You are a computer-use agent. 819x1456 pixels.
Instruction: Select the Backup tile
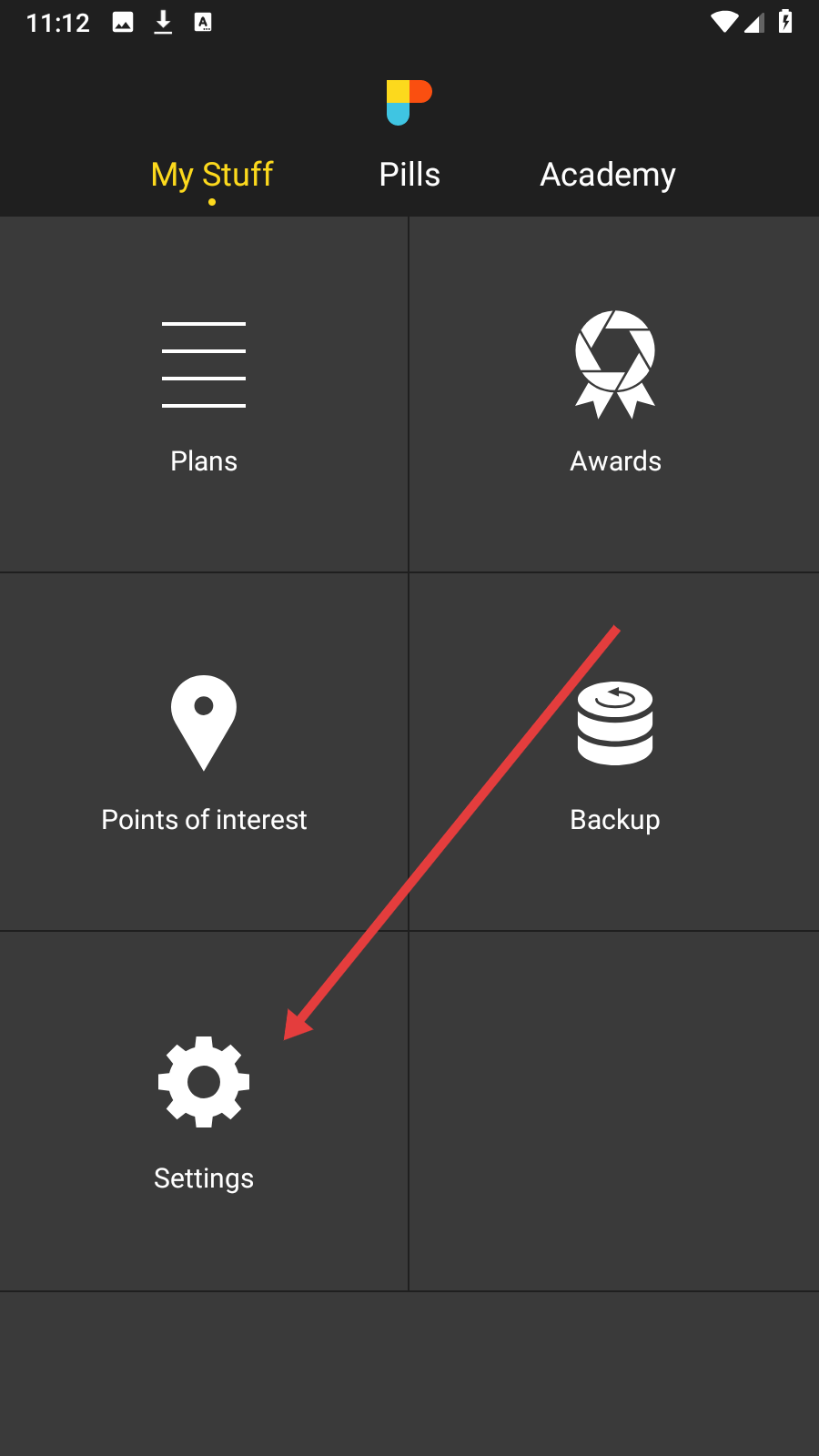(615, 753)
